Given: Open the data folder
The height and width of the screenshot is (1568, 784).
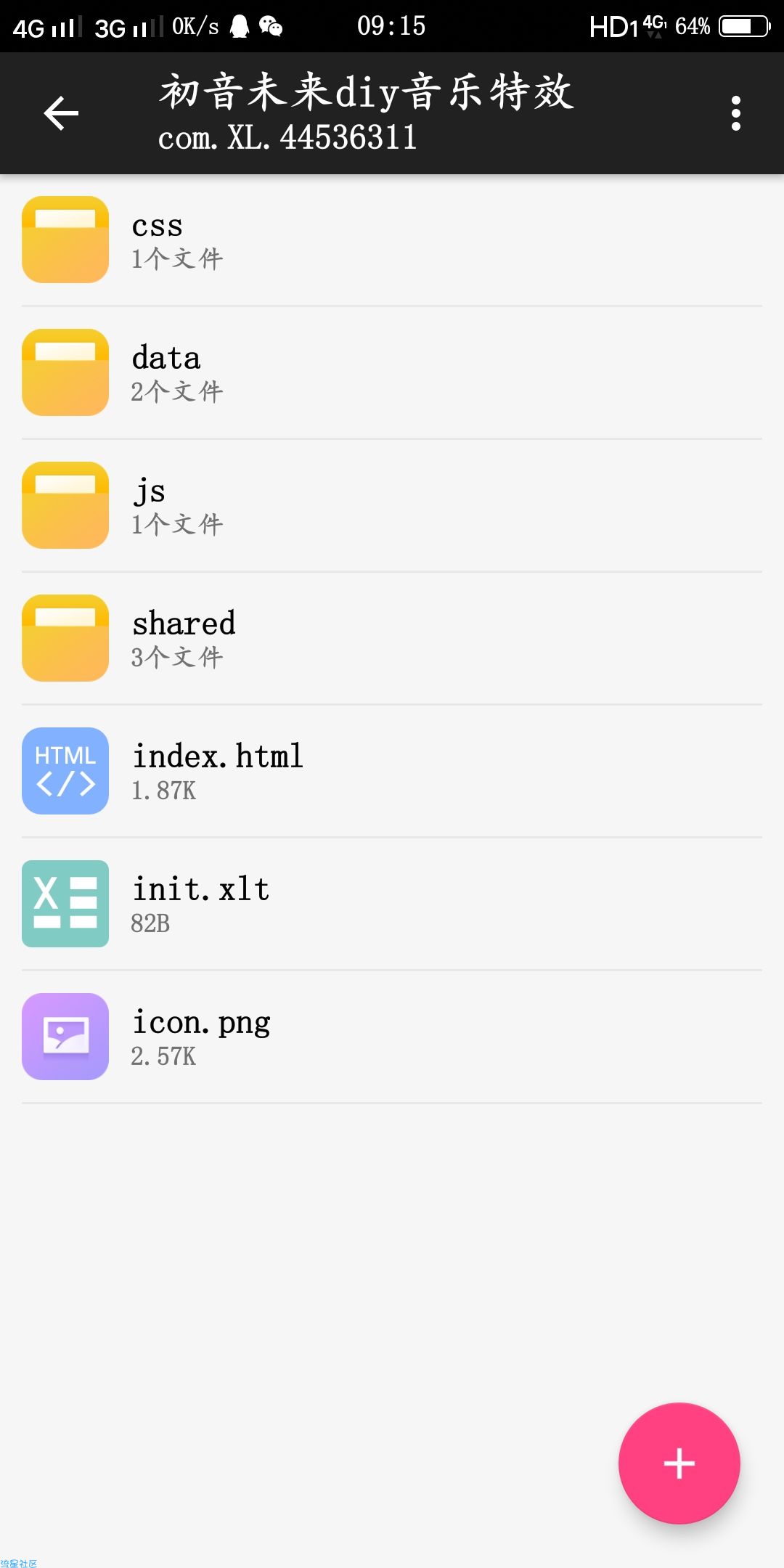Looking at the screenshot, I should [x=392, y=372].
